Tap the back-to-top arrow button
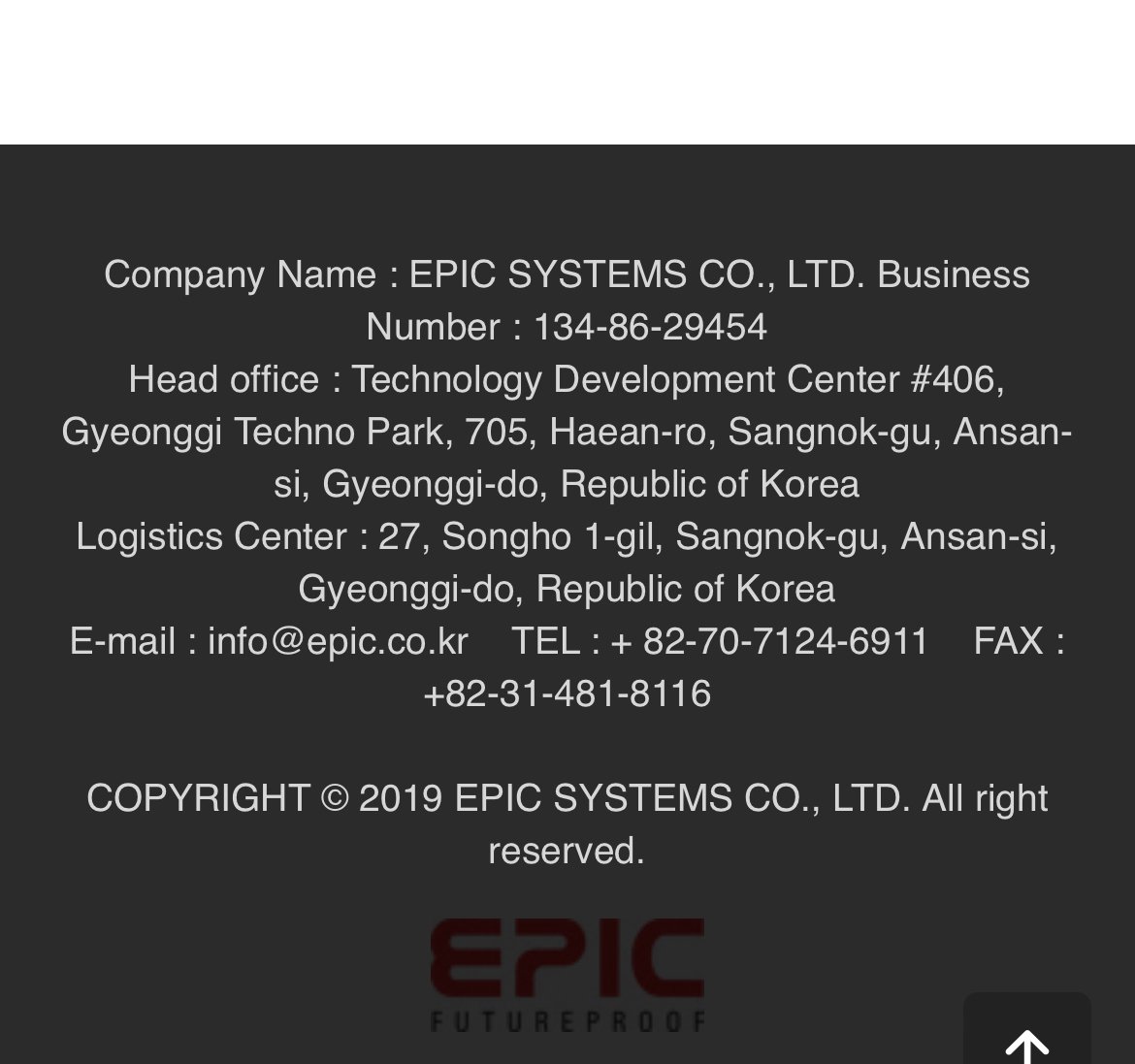Viewport: 1135px width, 1064px height. pos(1026,1038)
